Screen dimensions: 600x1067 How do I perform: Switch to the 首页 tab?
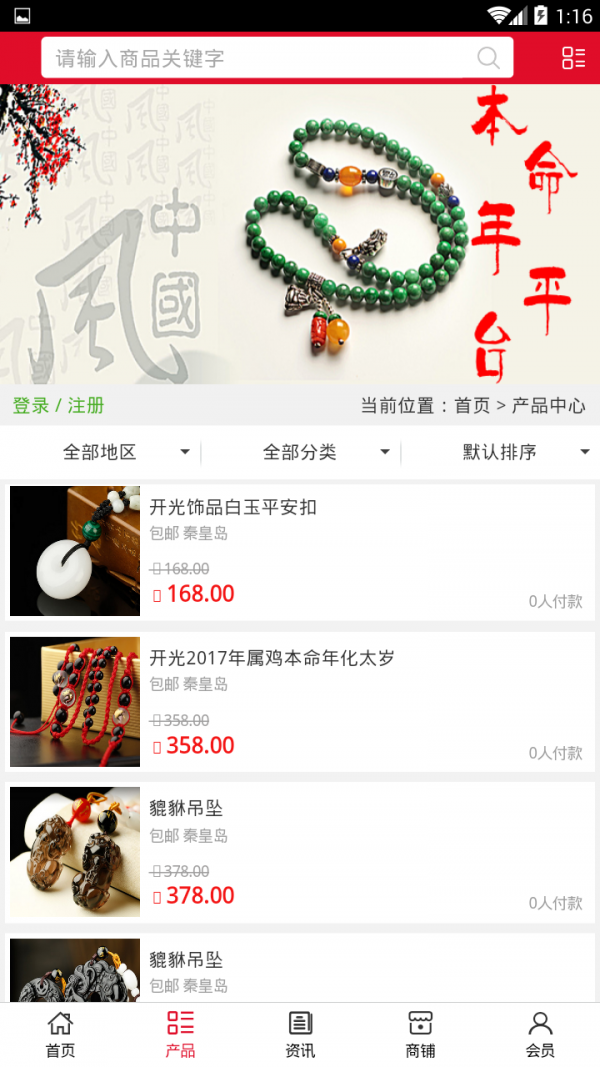click(60, 1034)
